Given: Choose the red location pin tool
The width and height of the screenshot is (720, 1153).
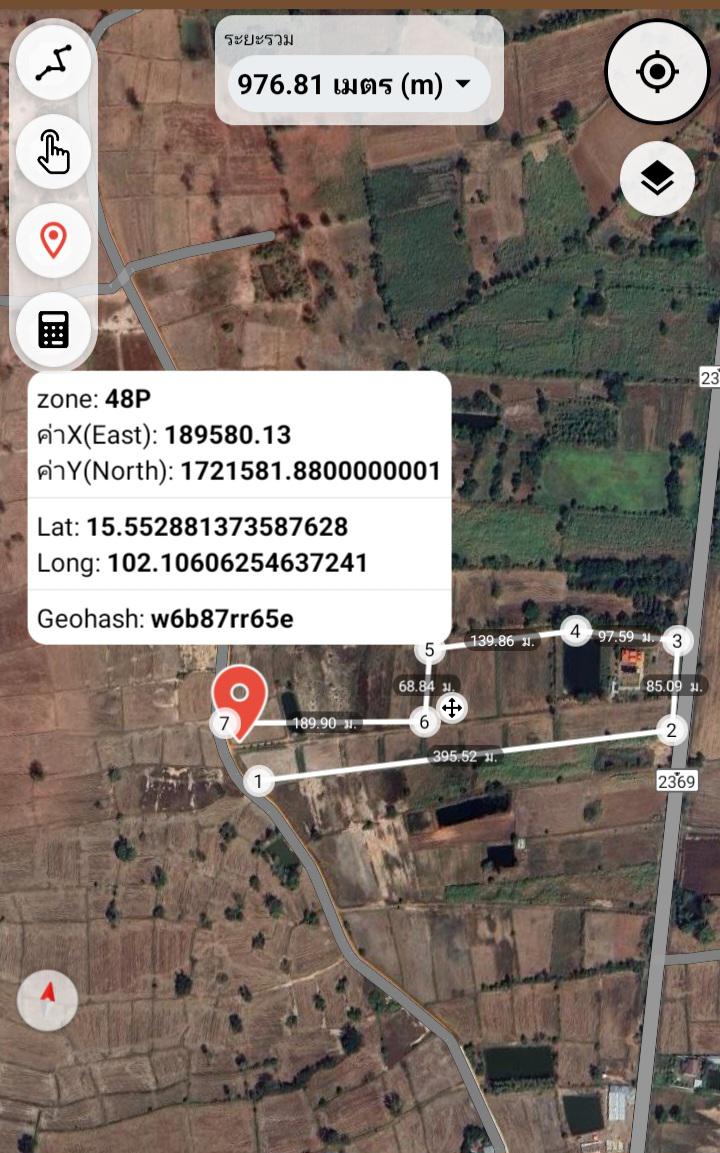Looking at the screenshot, I should (x=53, y=240).
